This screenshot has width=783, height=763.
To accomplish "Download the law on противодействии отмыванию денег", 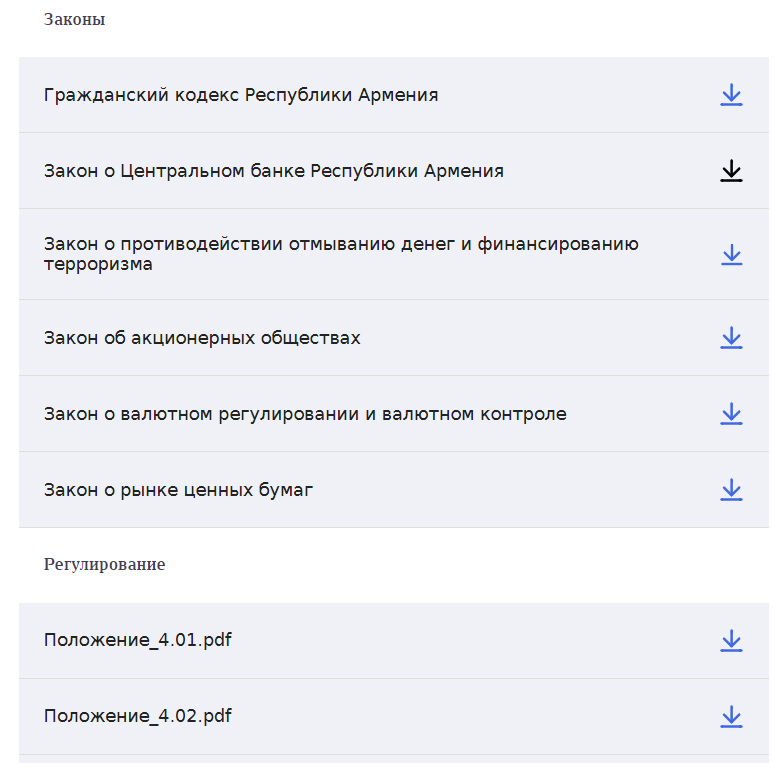I will (731, 255).
